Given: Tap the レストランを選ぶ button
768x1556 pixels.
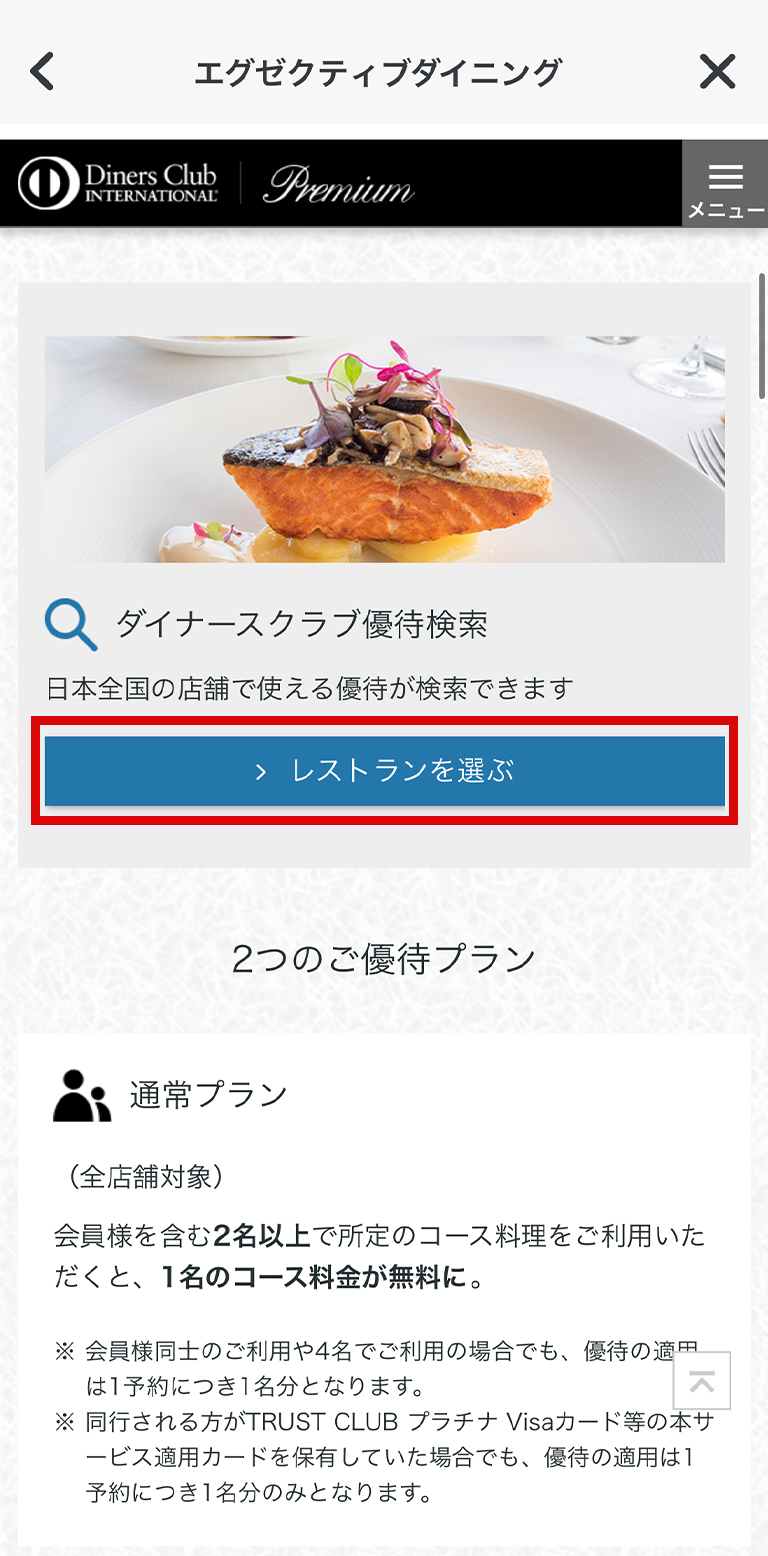Looking at the screenshot, I should 385,771.
